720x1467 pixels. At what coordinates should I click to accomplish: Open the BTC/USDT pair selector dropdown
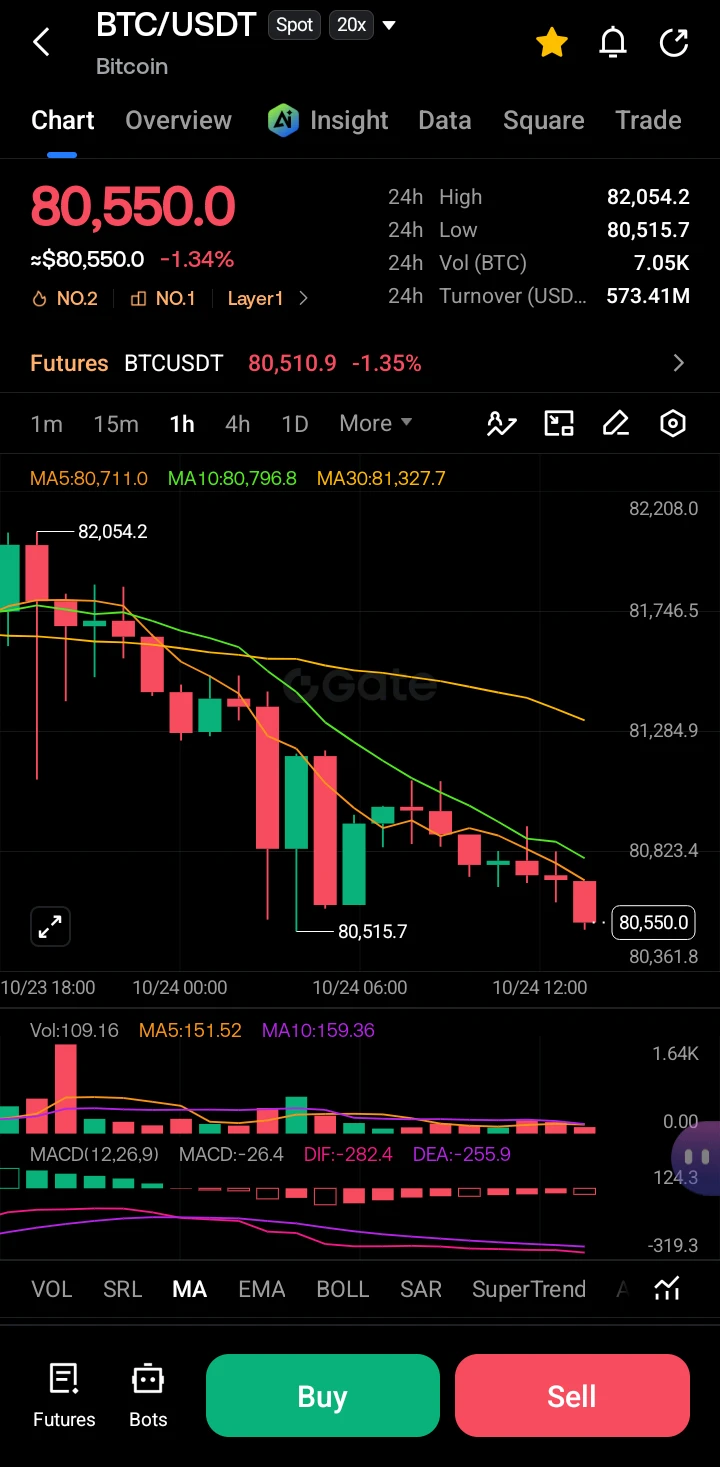coord(389,25)
